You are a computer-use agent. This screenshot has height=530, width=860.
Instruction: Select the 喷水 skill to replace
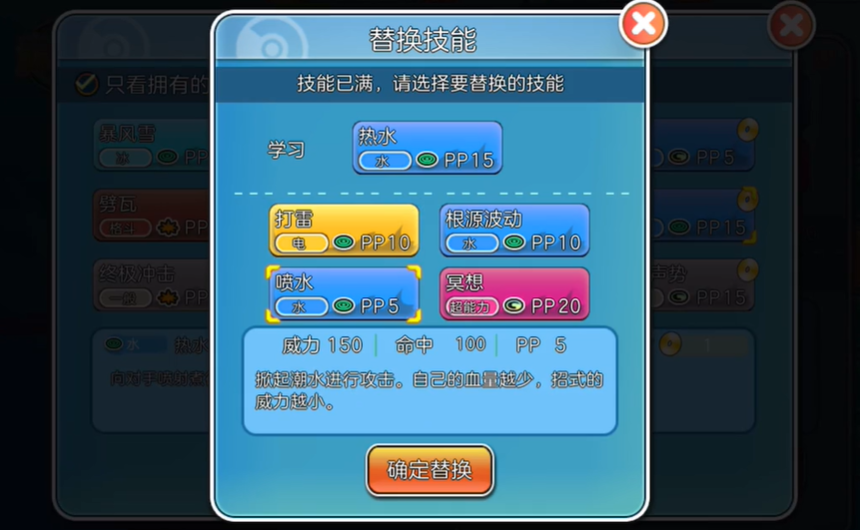[343, 294]
